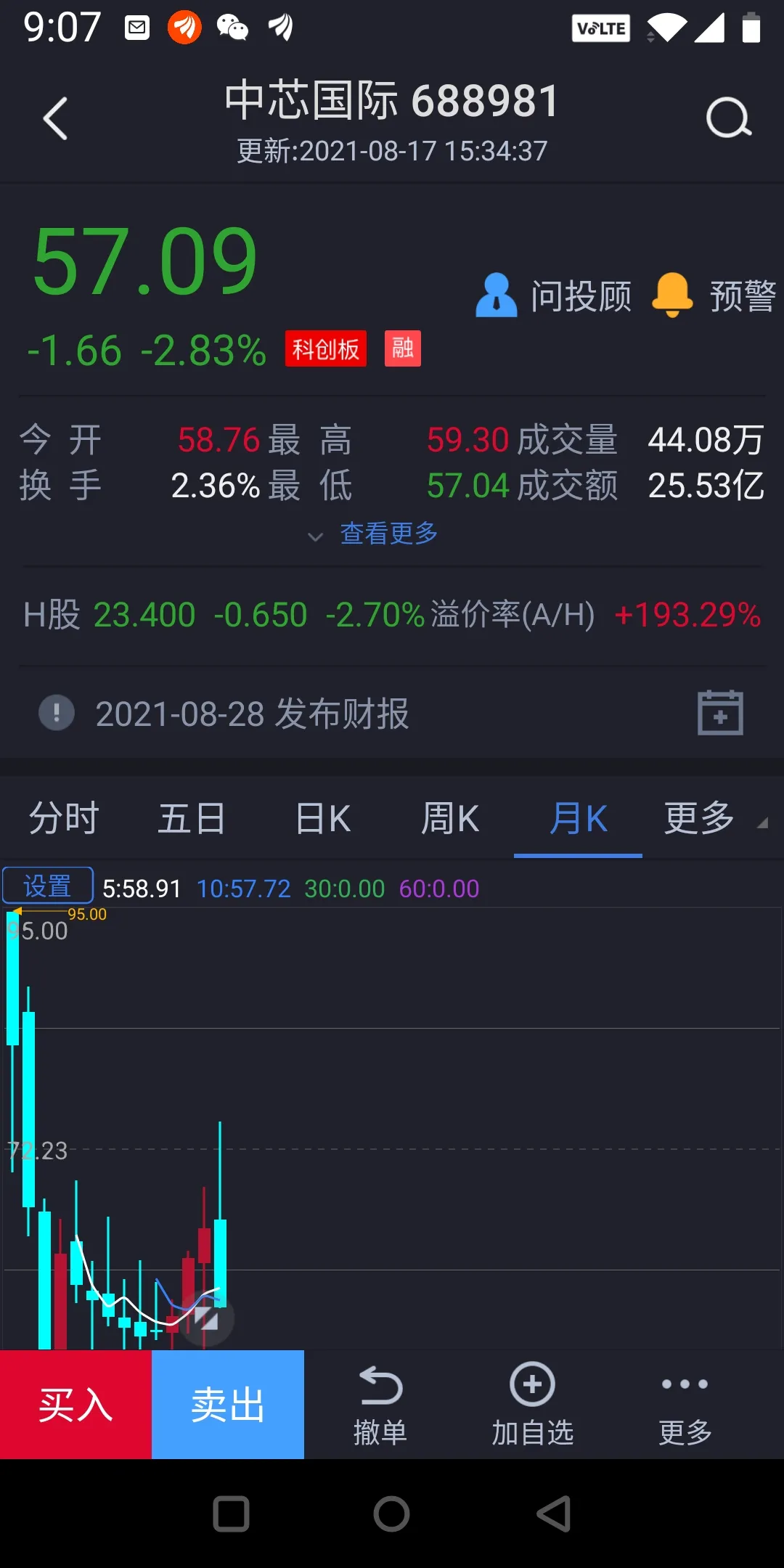This screenshot has height=1568, width=784.
Task: Tap the system home button
Action: [x=392, y=1514]
